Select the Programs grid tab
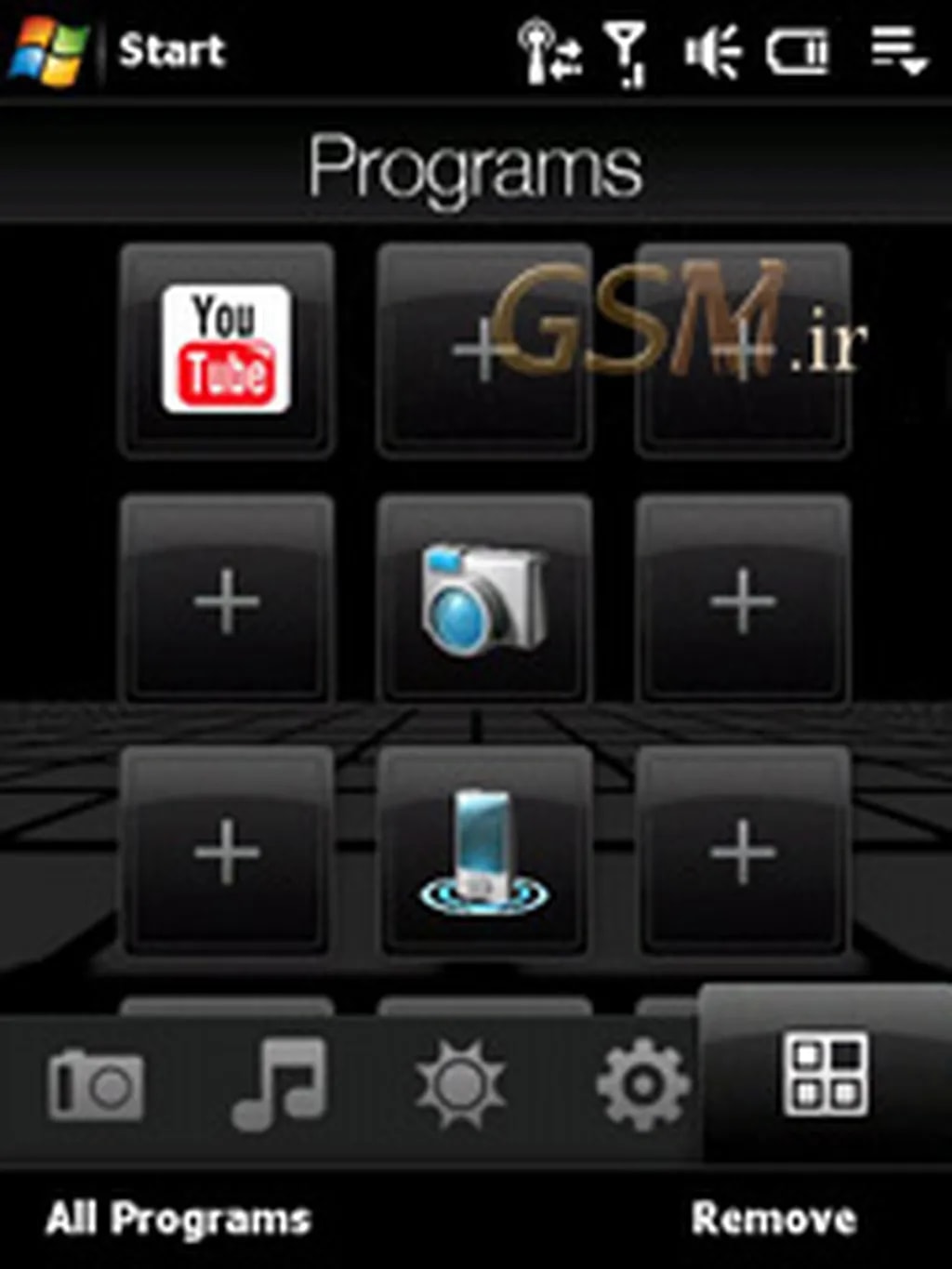The image size is (952, 1269). coord(826,1074)
